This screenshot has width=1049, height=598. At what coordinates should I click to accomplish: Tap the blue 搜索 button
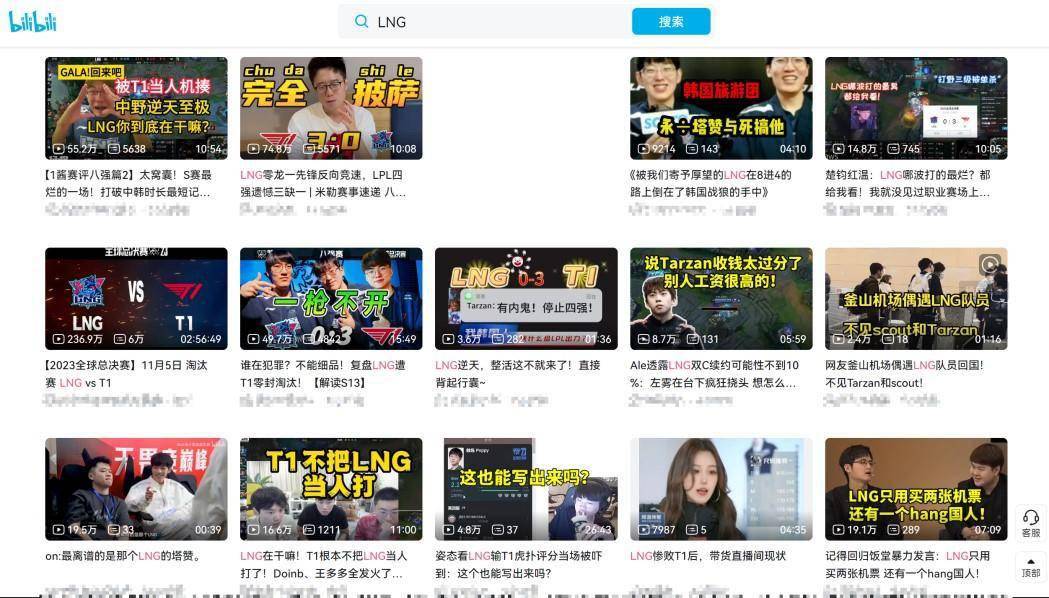671,21
